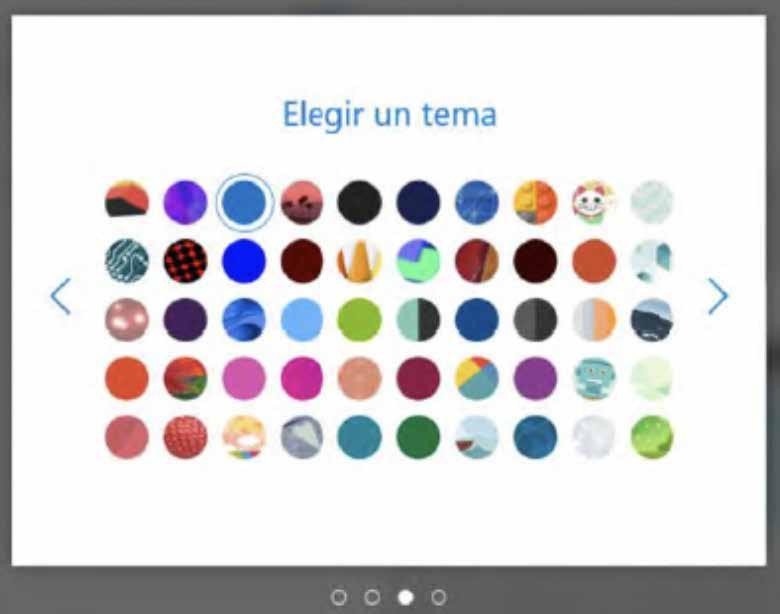Go to the previous theme page arrow
This screenshot has width=780, height=614.
coord(61,296)
